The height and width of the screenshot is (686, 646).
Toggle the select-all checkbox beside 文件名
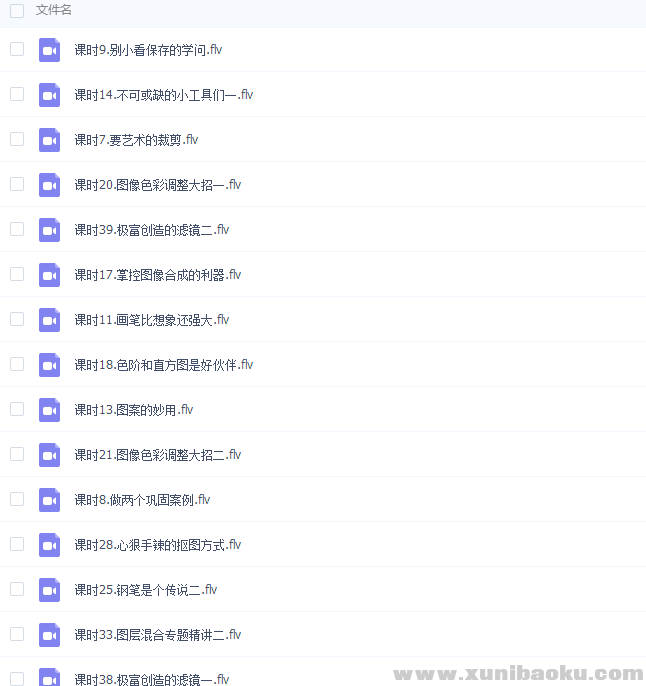[x=17, y=11]
